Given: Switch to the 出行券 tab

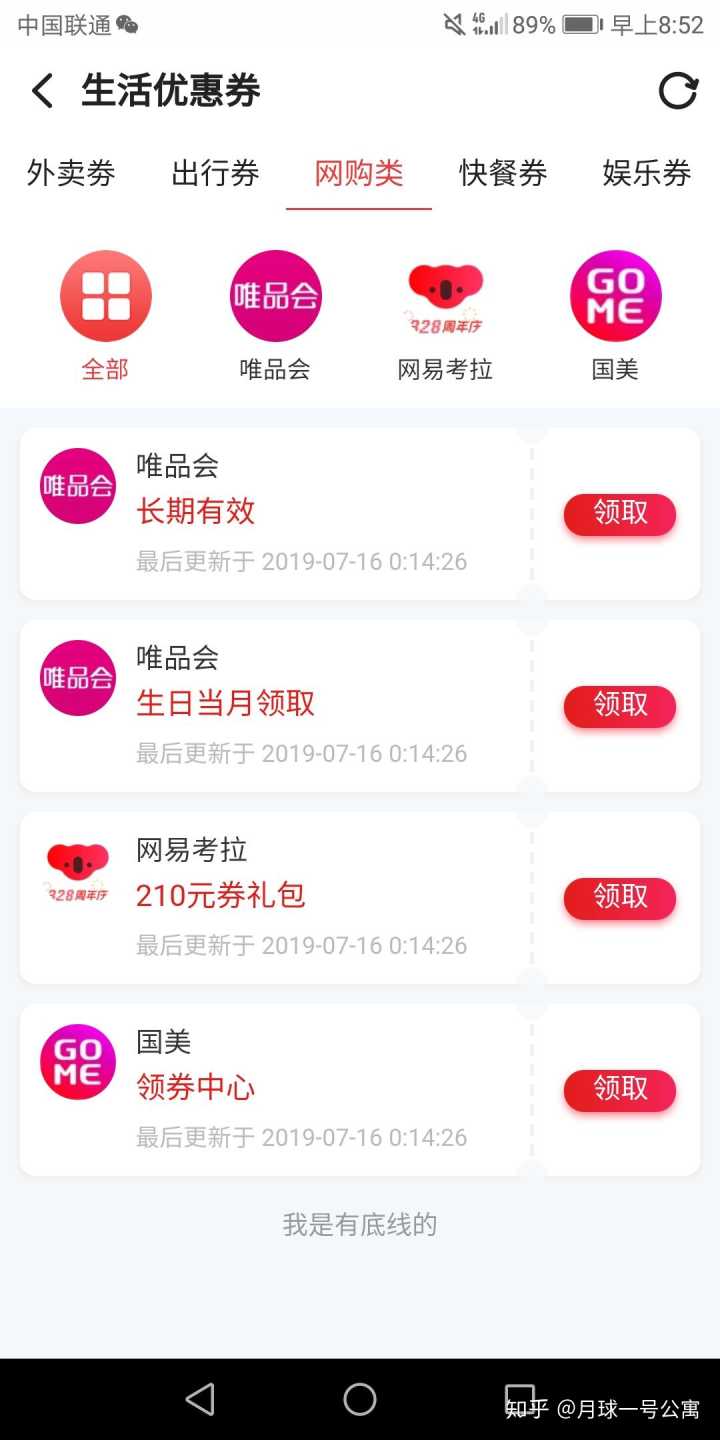Looking at the screenshot, I should (x=215, y=174).
